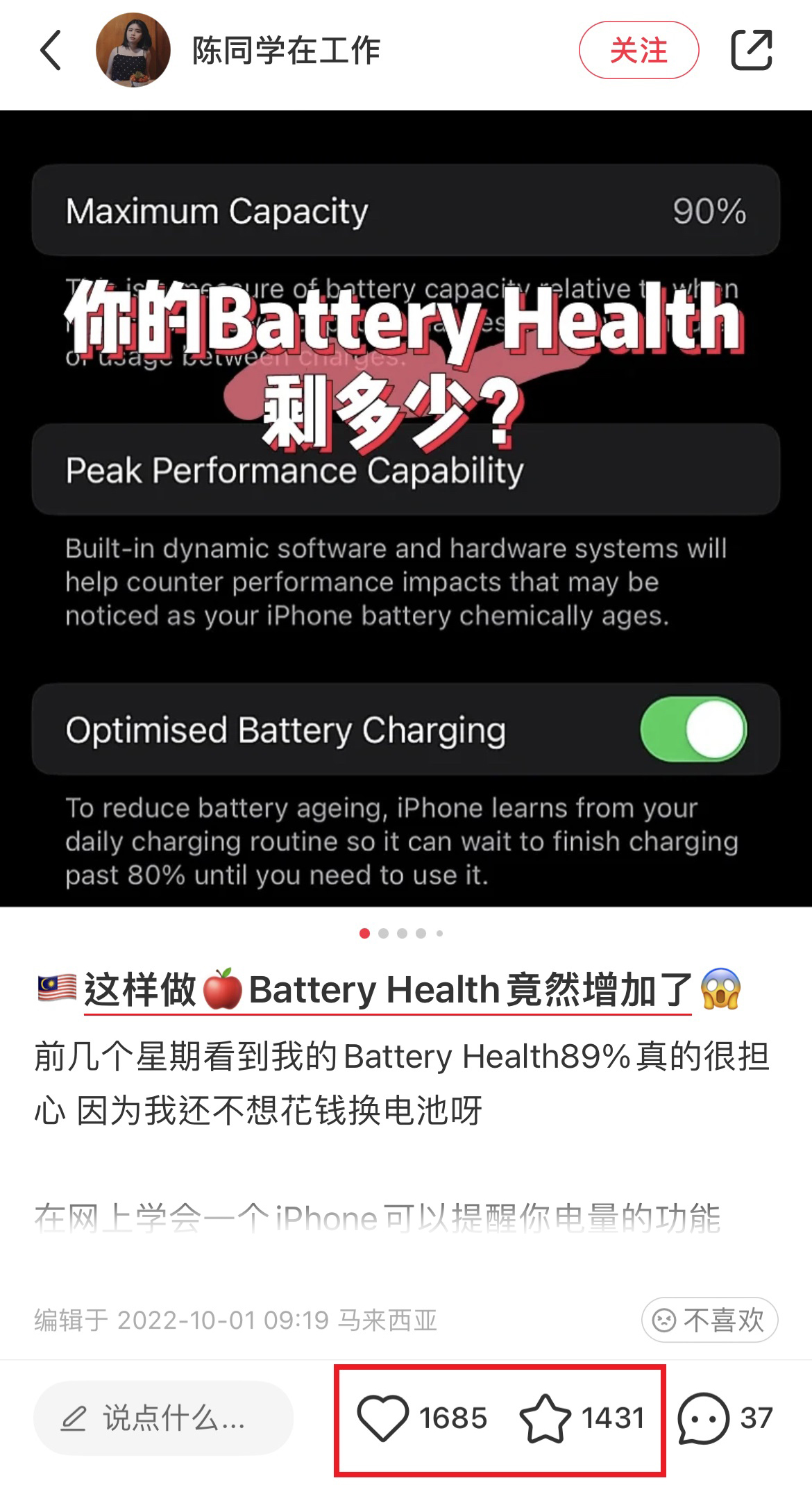
Task: Go back using the arrow
Action: pyautogui.click(x=51, y=50)
